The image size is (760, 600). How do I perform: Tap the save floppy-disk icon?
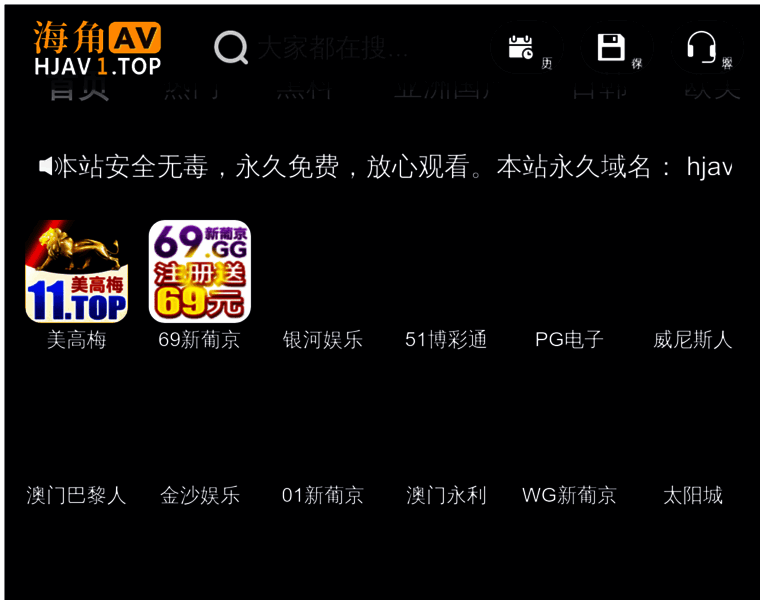point(611,47)
